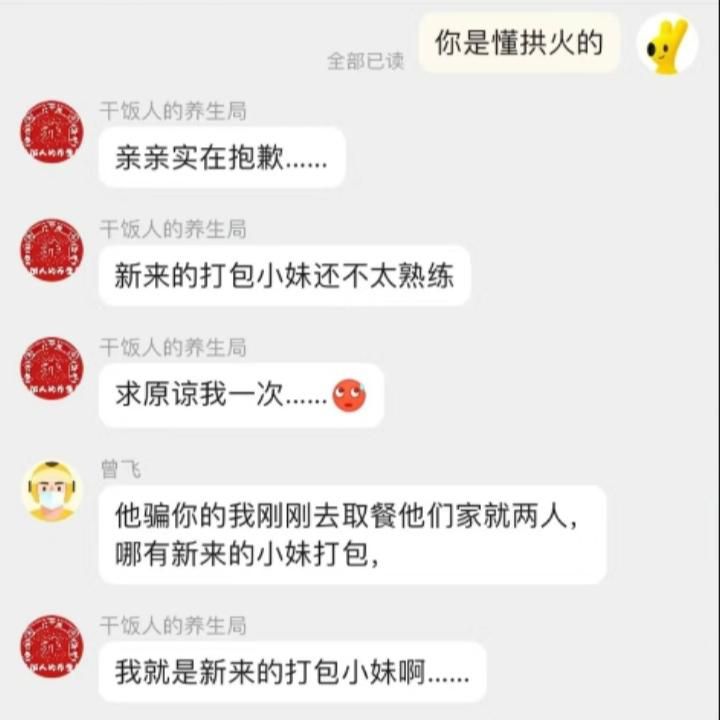Open 干饭人的养生局 avatar beside 亲亲实在抱歉
The image size is (720, 720).
tap(52, 132)
